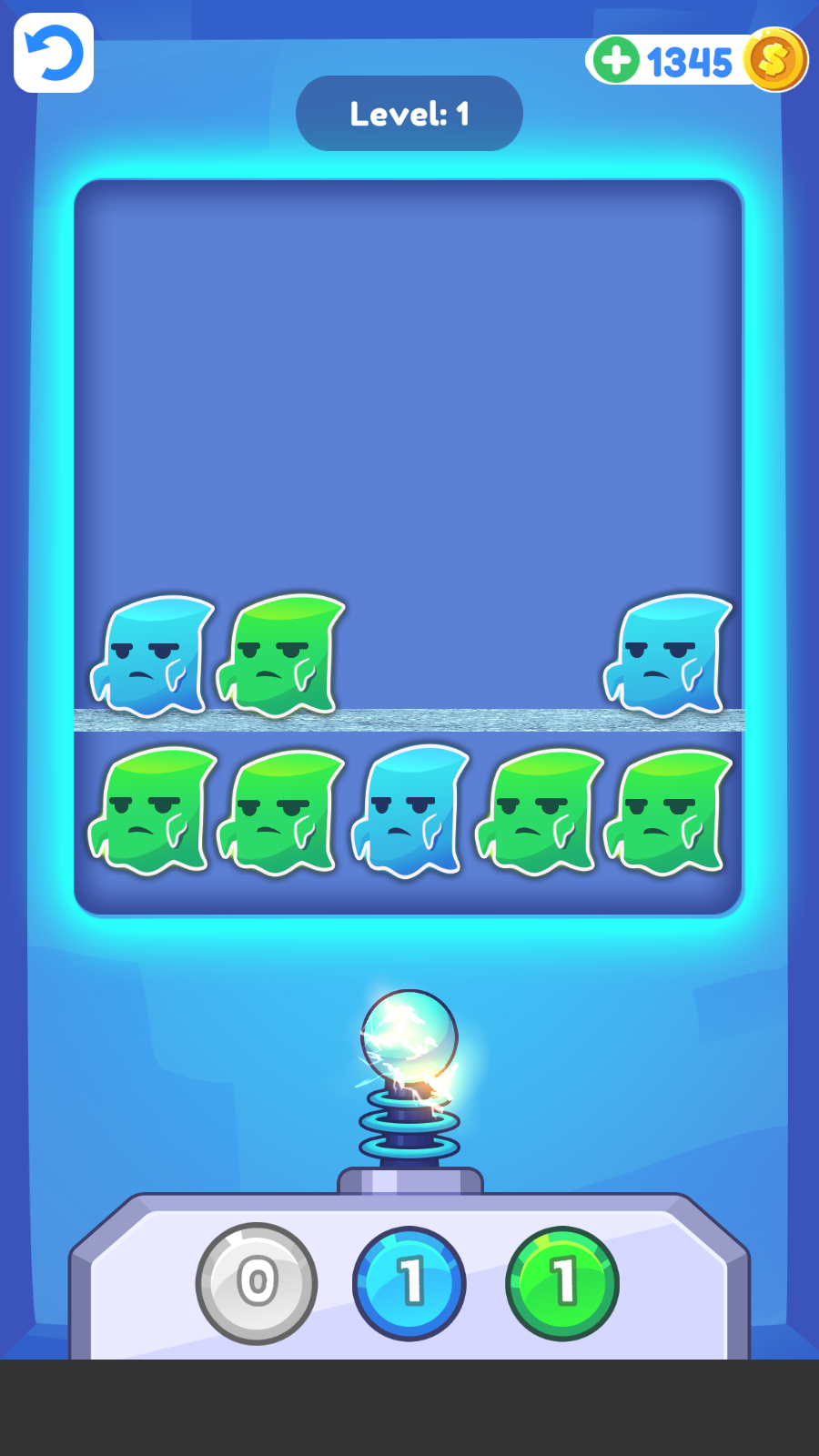
Task: Add more coins with the green plus
Action: [616, 61]
